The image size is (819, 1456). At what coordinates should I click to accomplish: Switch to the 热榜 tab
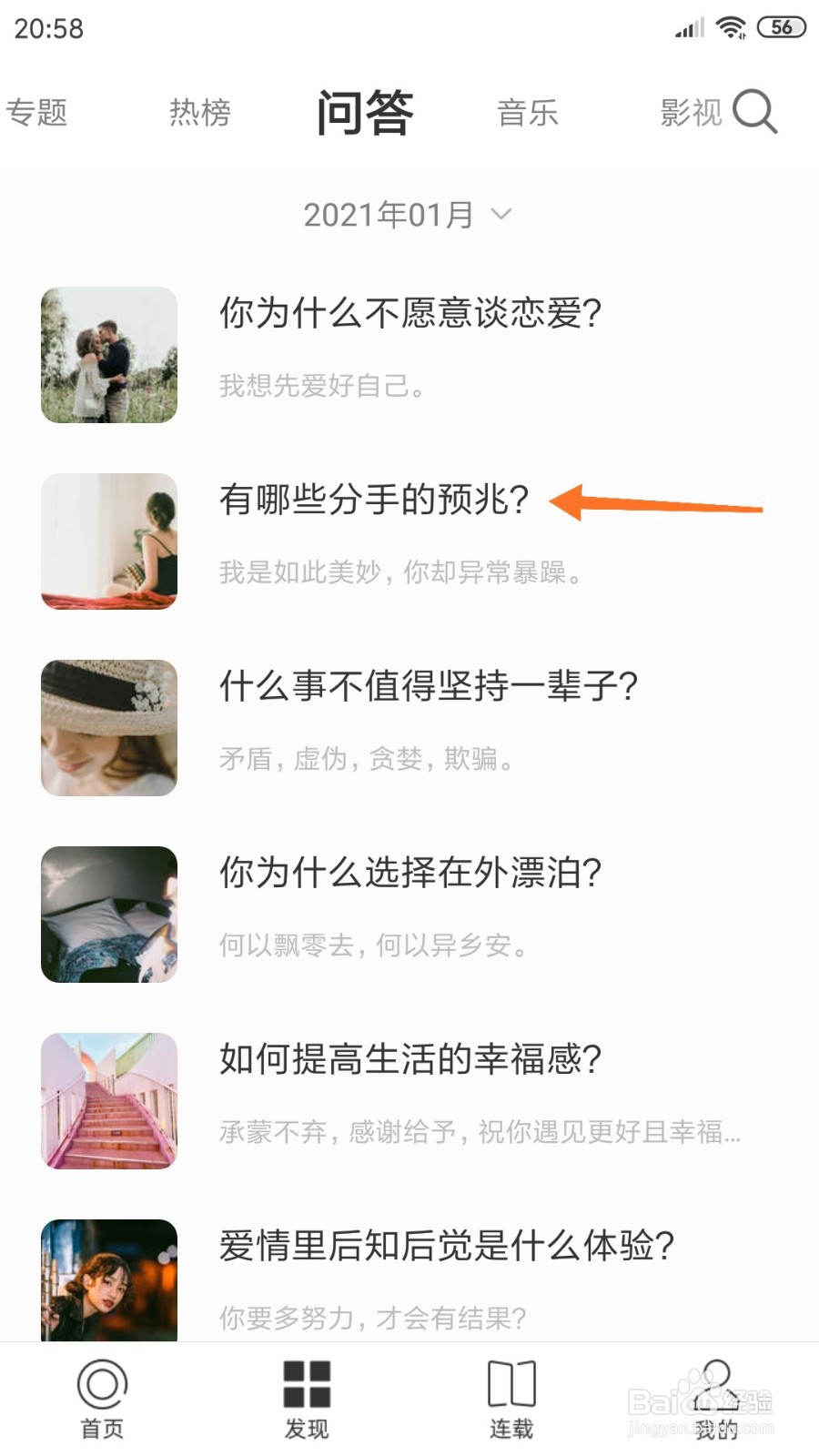(x=199, y=113)
